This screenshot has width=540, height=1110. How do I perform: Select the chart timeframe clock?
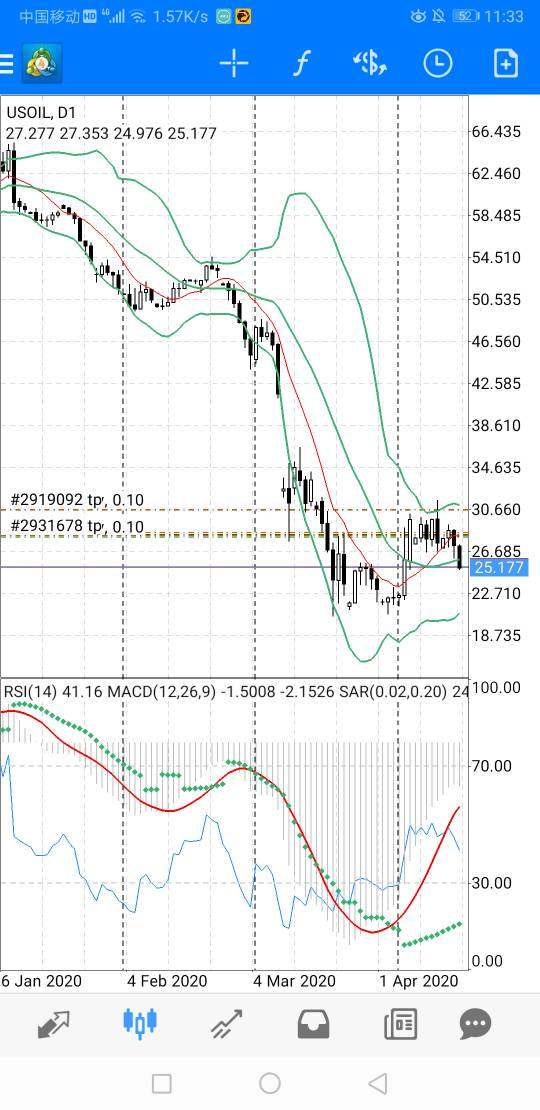click(438, 64)
